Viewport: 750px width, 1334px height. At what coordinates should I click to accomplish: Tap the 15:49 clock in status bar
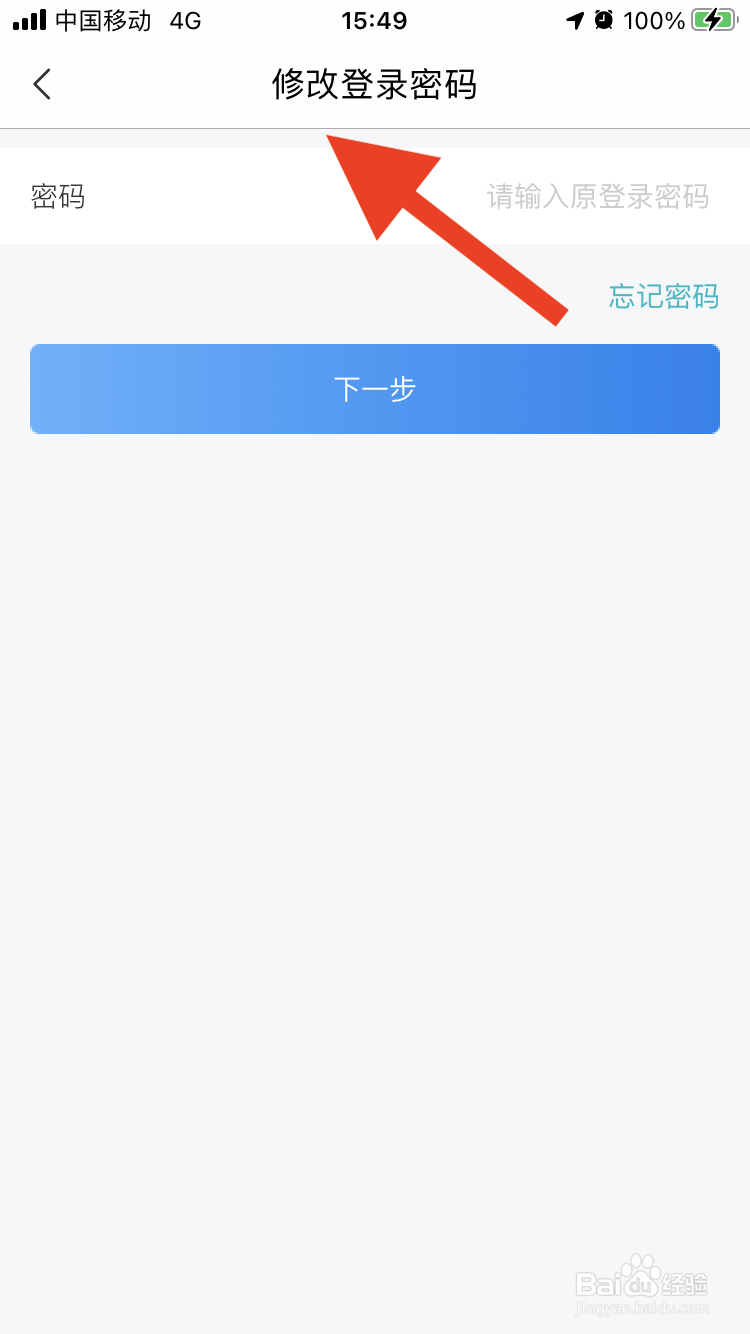(x=375, y=20)
